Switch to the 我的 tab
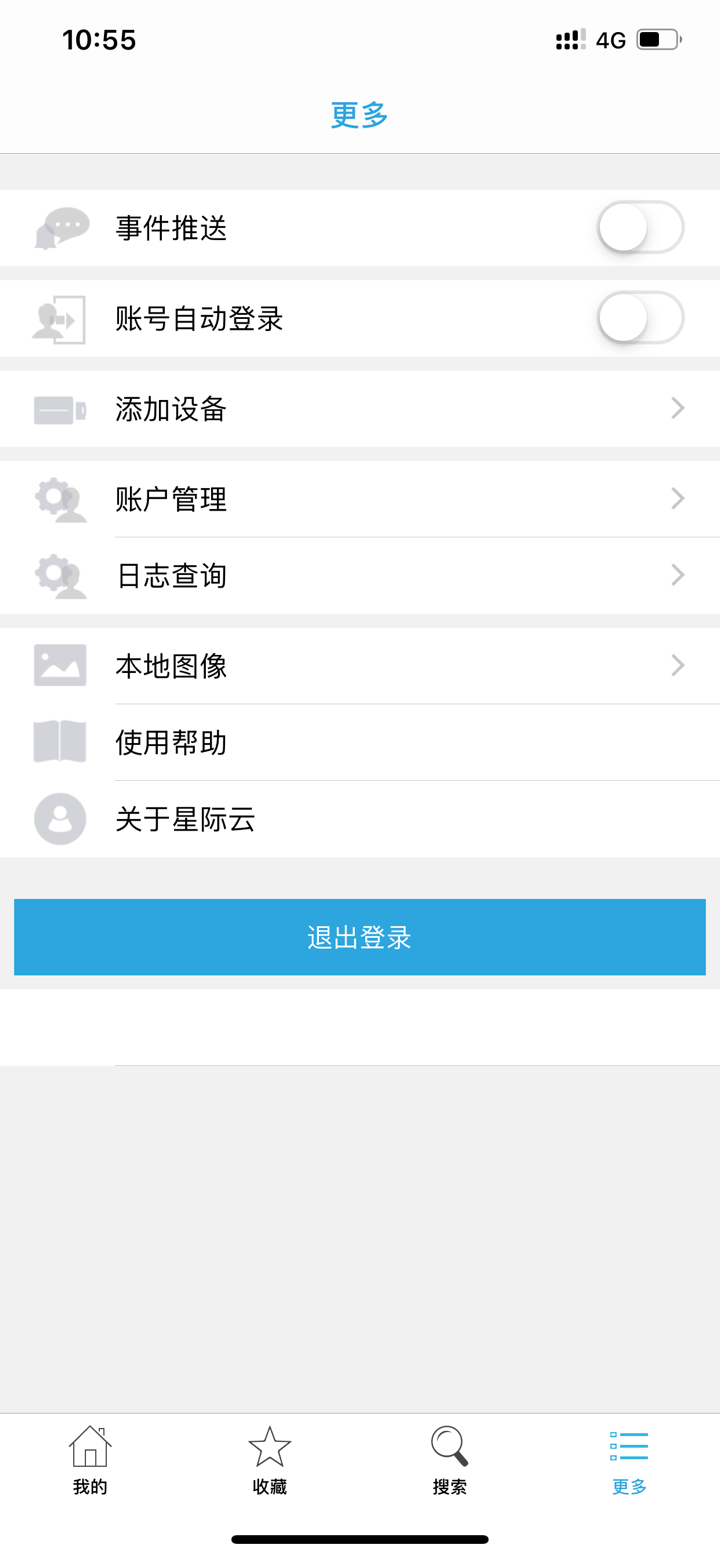The image size is (720, 1558). point(90,1460)
